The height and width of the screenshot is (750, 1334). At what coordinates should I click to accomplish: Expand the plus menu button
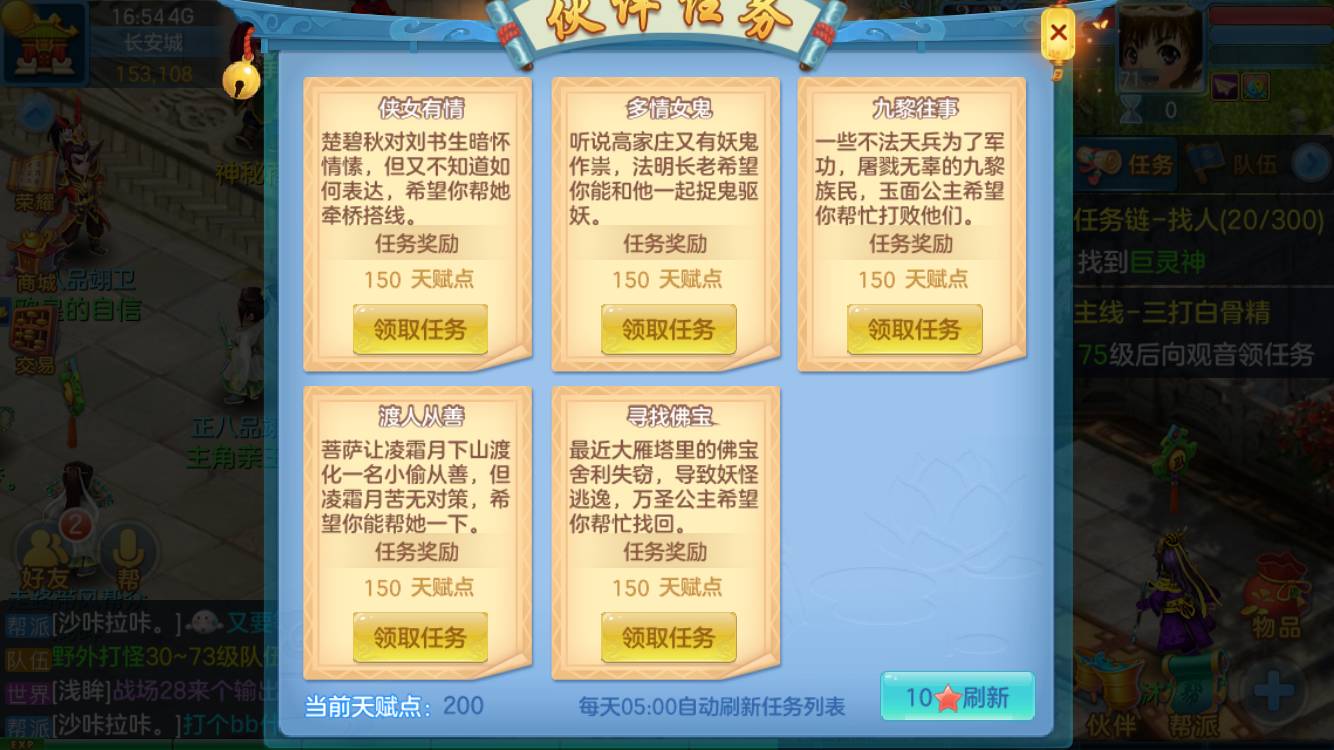1274,690
